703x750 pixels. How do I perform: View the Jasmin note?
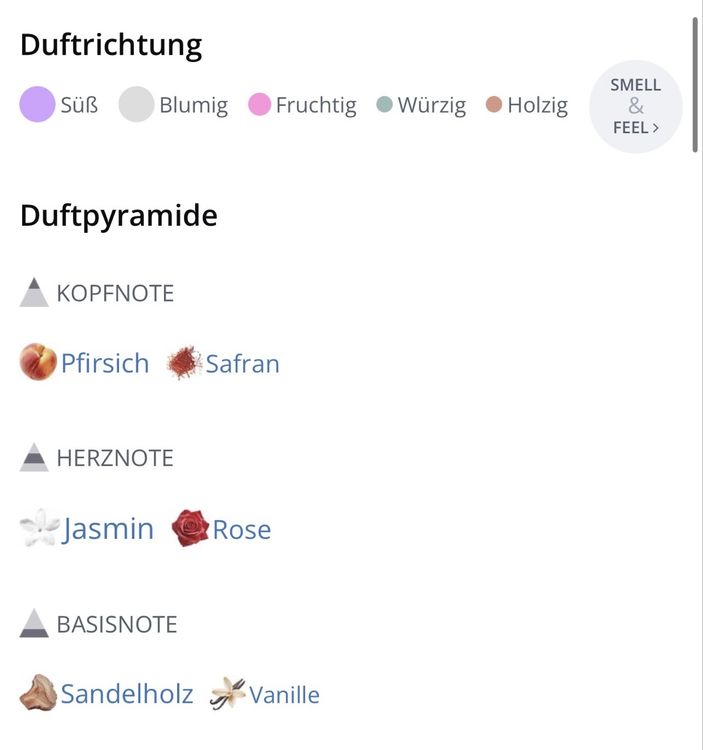click(107, 529)
